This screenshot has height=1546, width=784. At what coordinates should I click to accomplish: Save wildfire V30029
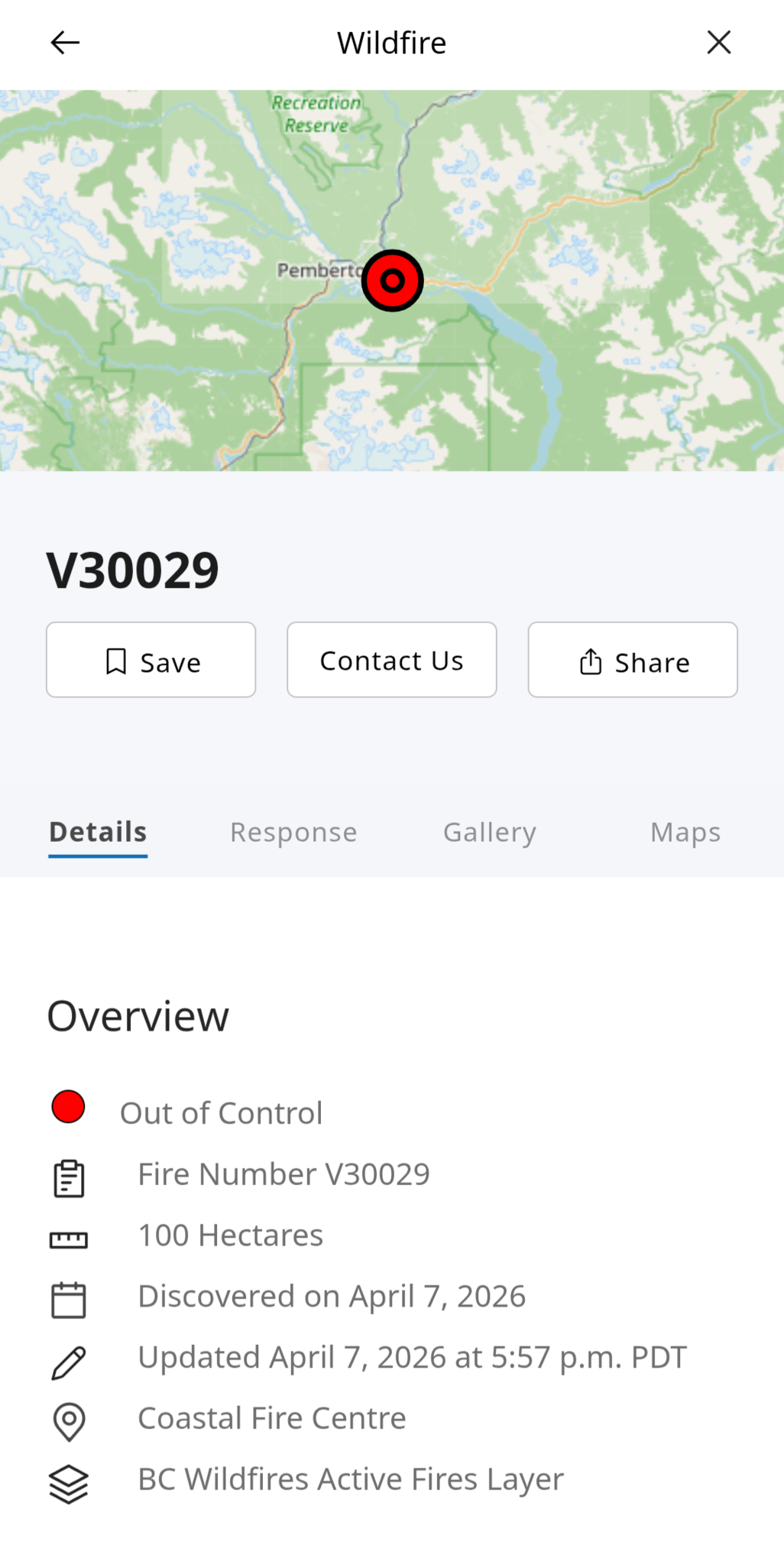[x=151, y=660]
